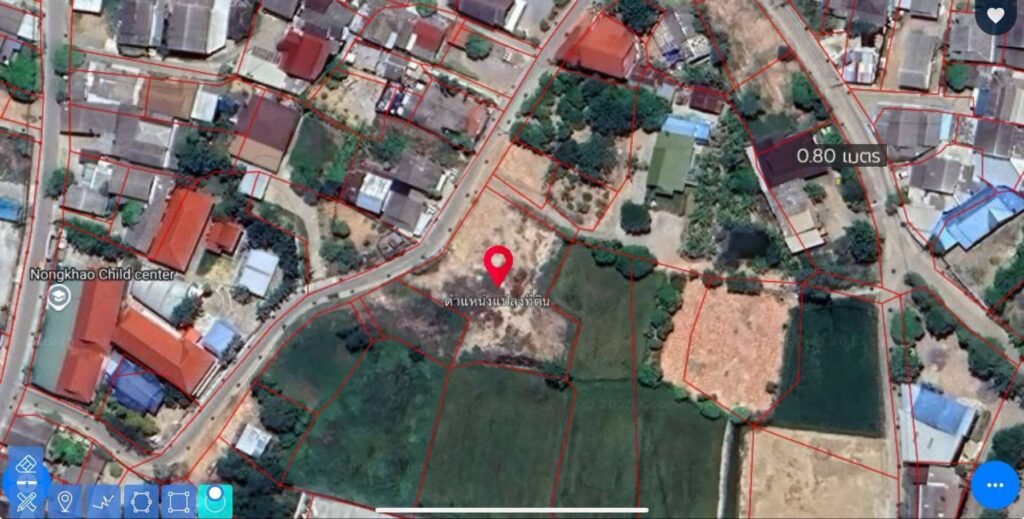This screenshot has width=1024, height=519.
Task: Open the blue more options button
Action: pos(995,486)
